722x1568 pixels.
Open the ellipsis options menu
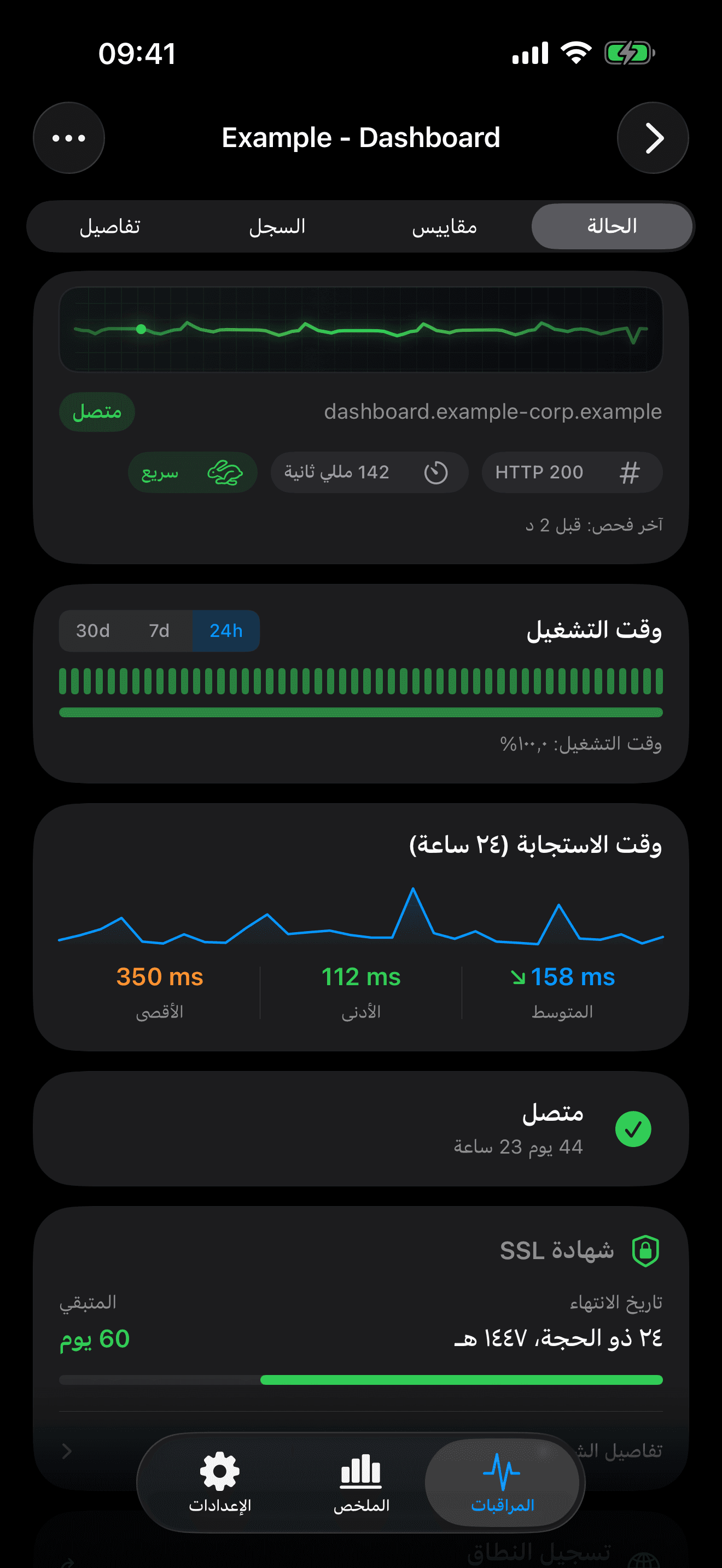[68, 137]
